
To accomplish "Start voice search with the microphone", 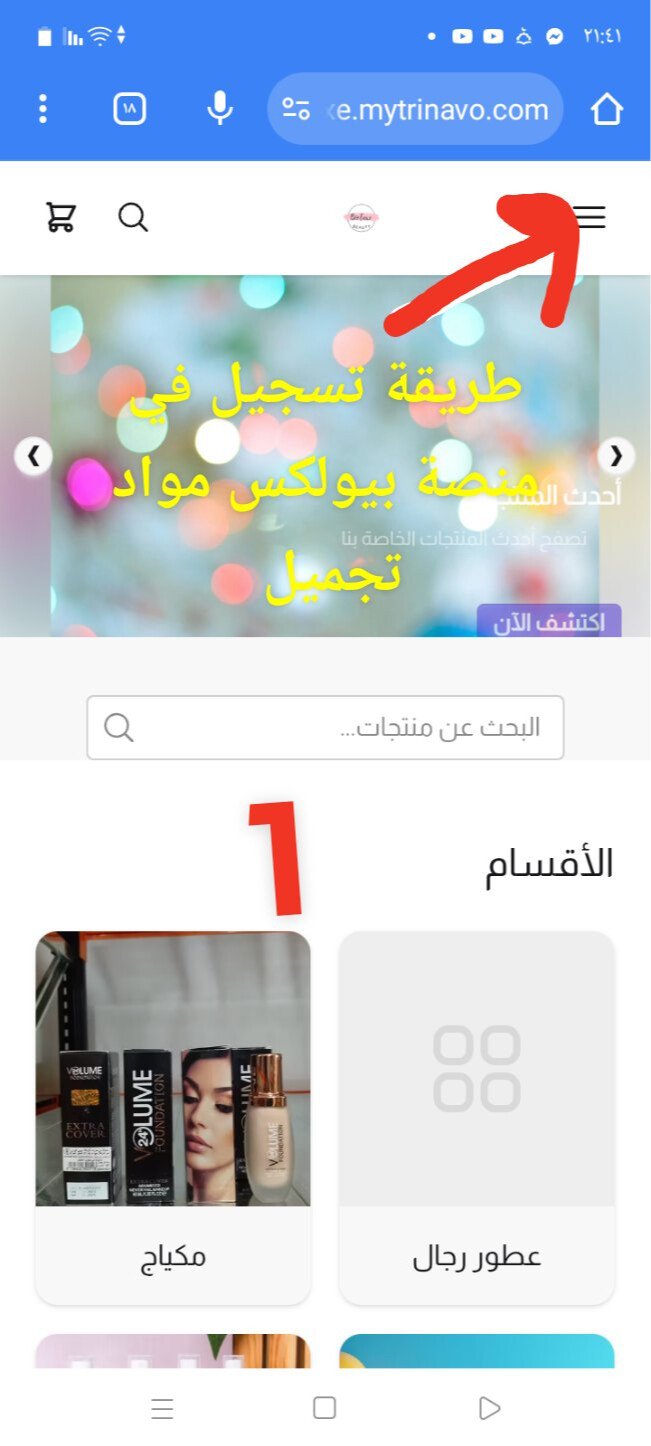I will tap(219, 109).
